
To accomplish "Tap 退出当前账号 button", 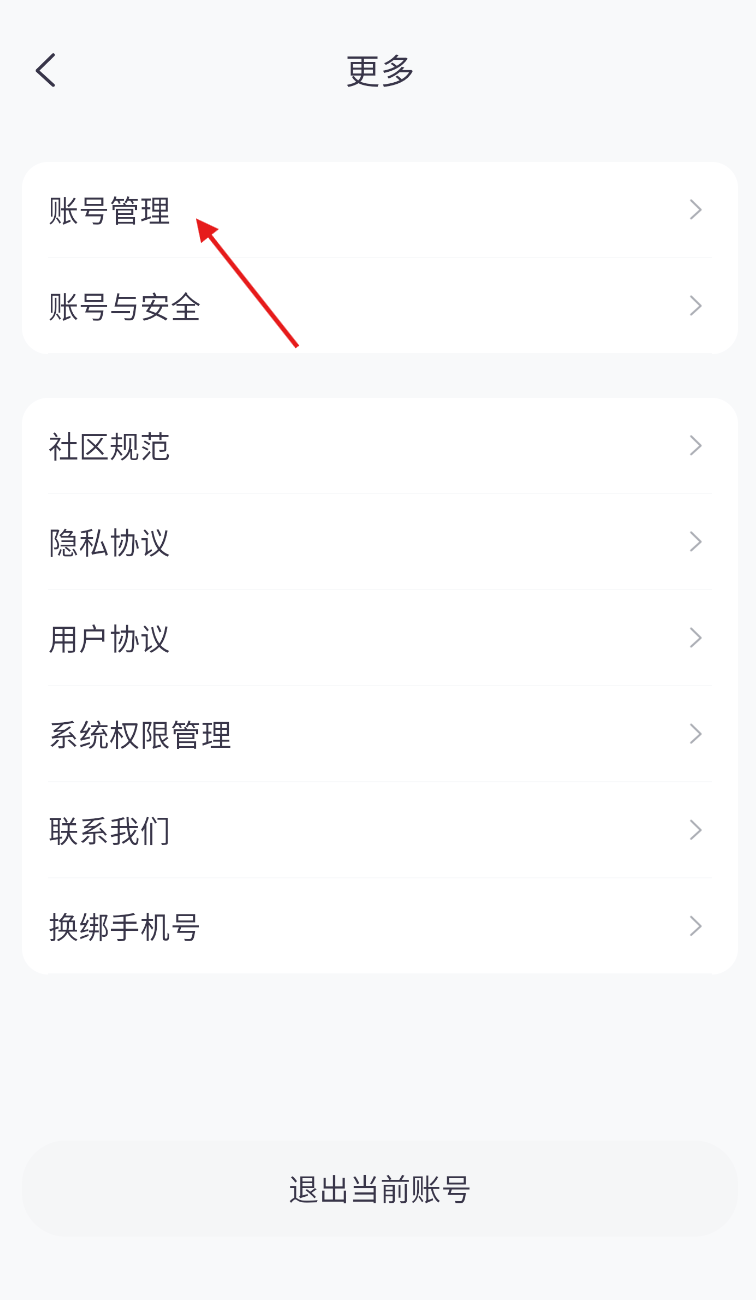I will (379, 1189).
